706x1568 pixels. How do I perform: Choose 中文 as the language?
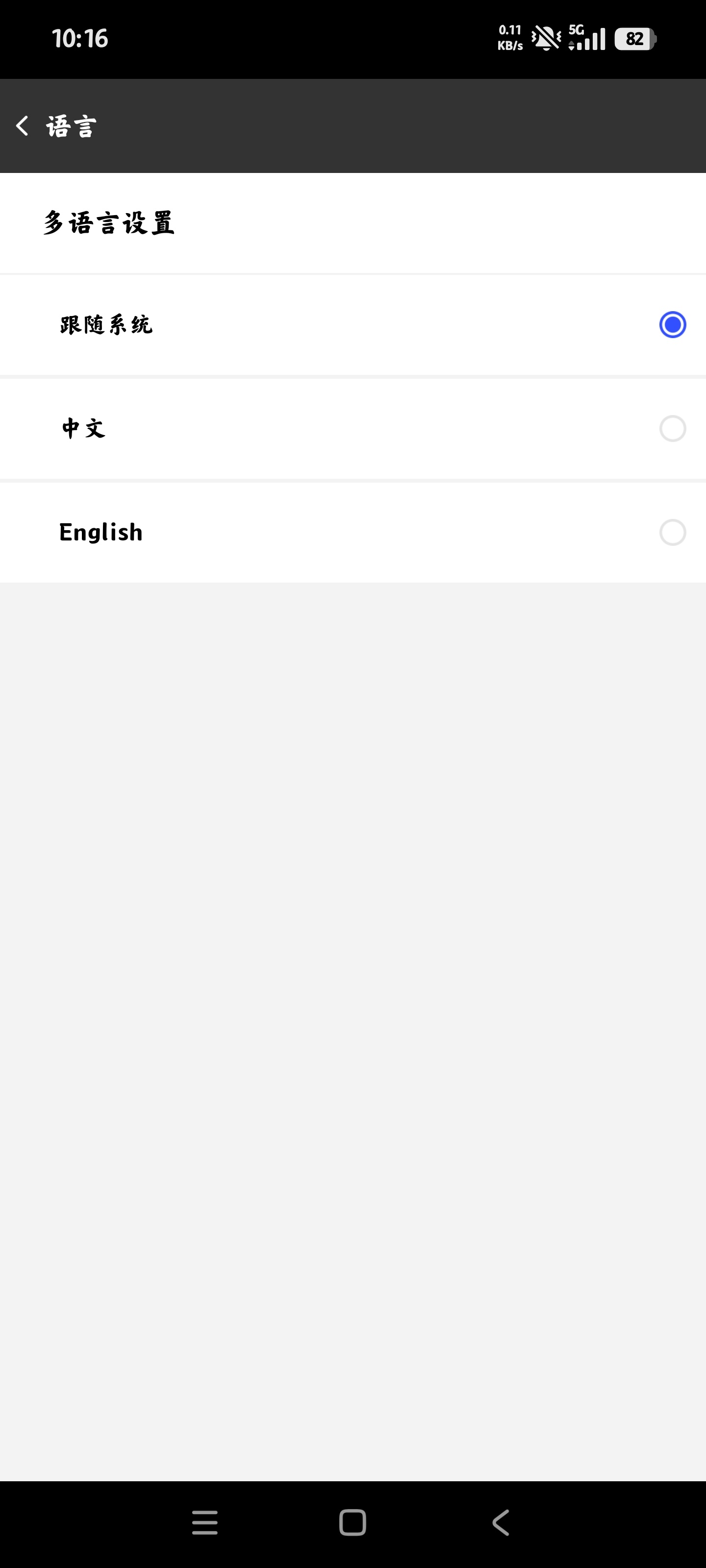tap(672, 429)
